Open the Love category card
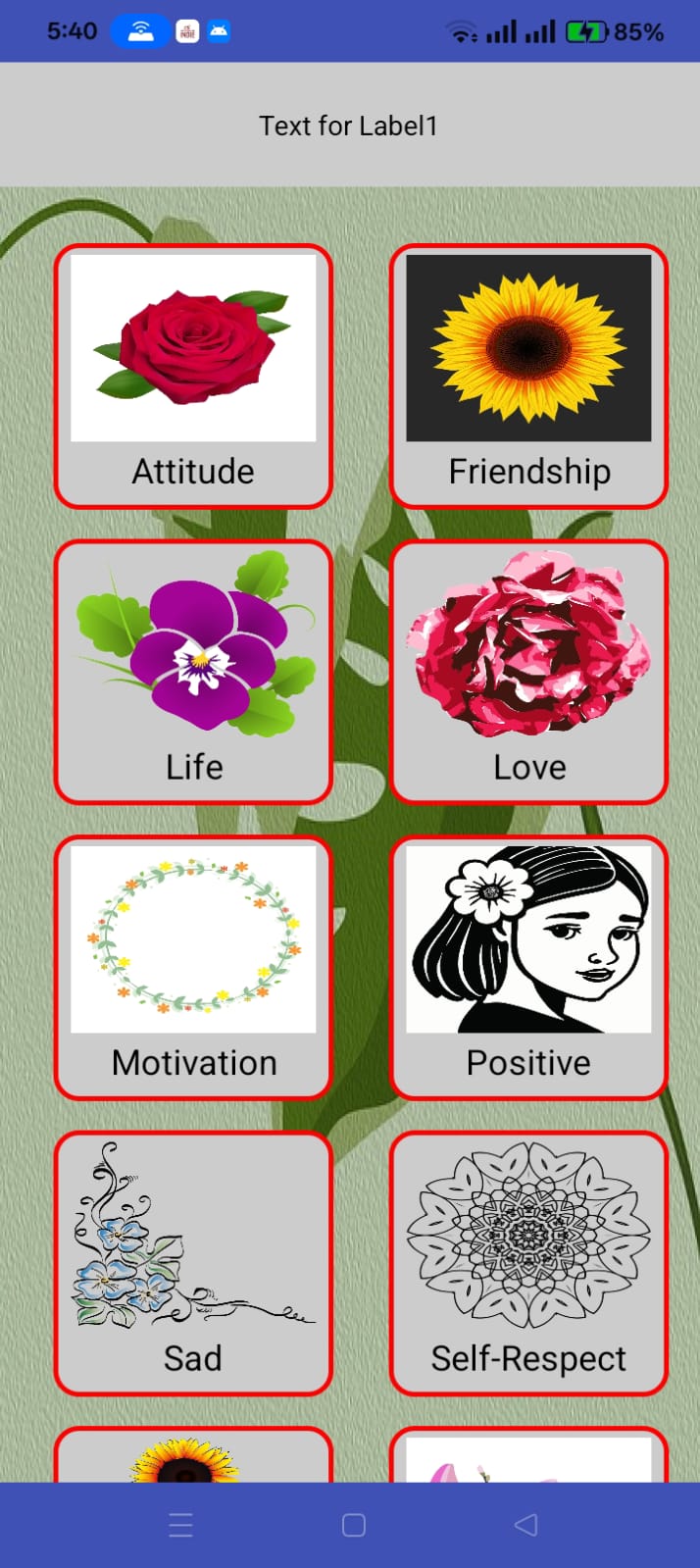Screen dimensions: 700x1568 click(528, 672)
